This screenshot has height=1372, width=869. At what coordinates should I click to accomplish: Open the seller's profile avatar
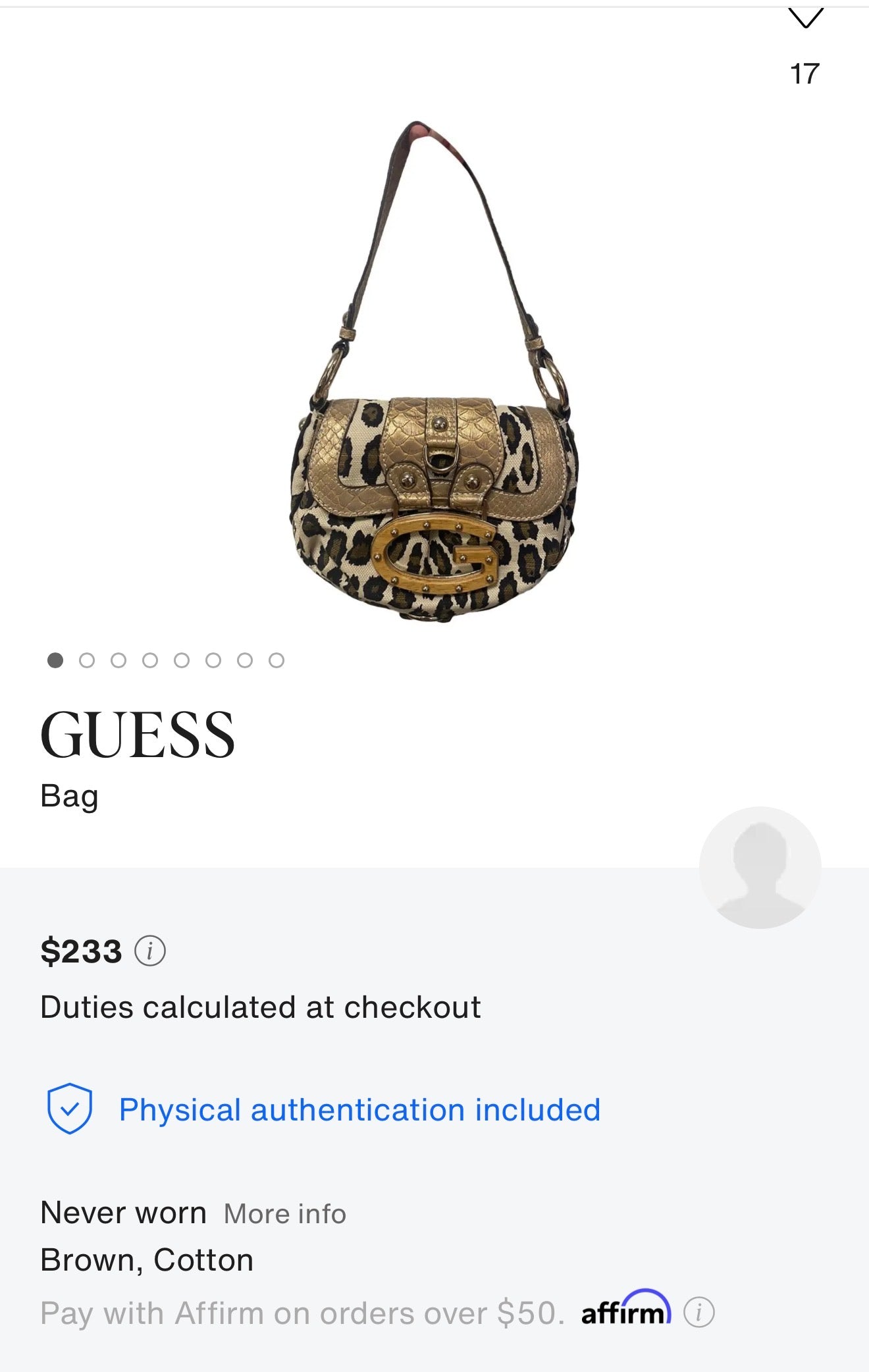click(x=760, y=867)
